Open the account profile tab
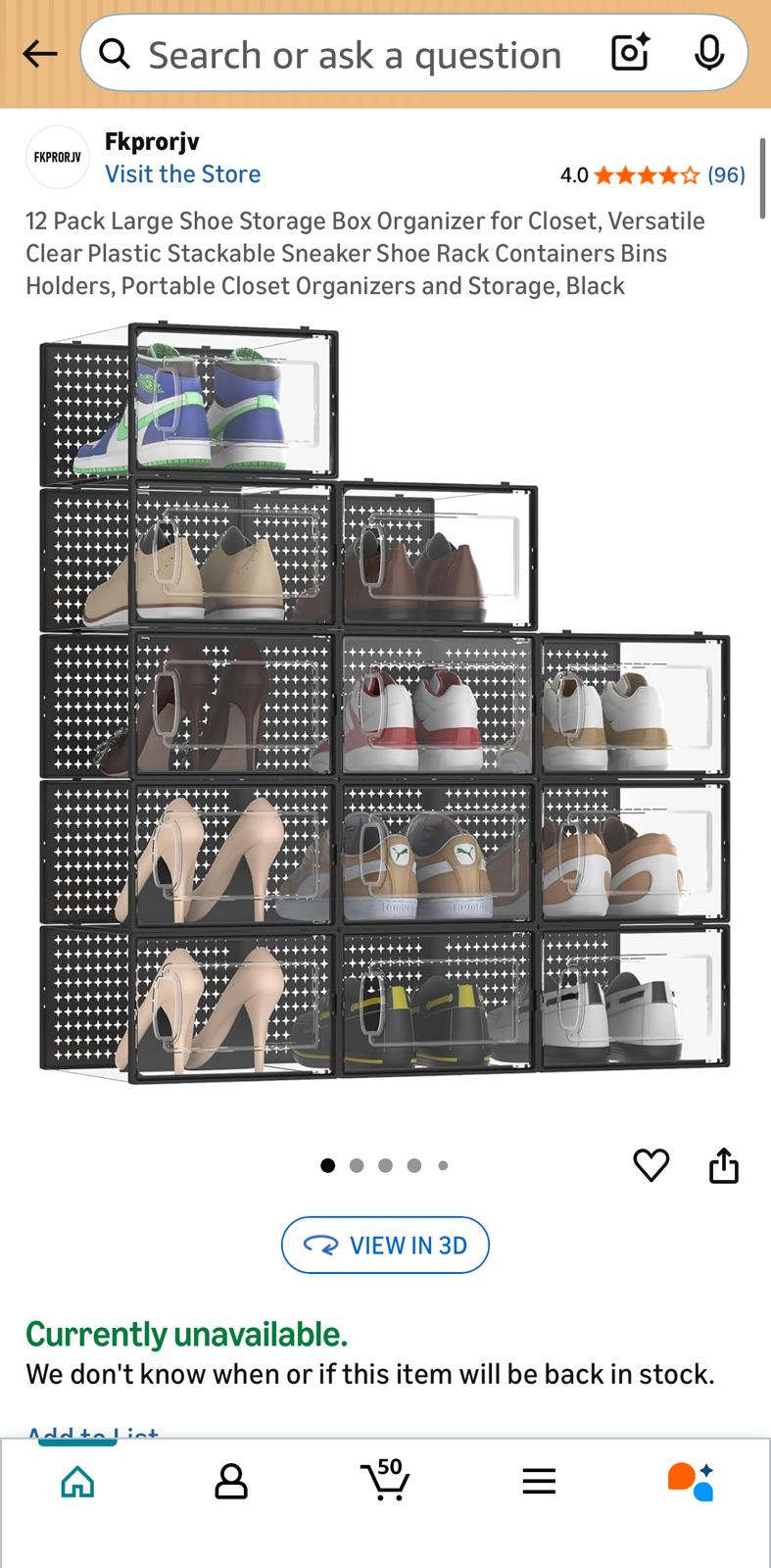771x1568 pixels. tap(230, 1482)
